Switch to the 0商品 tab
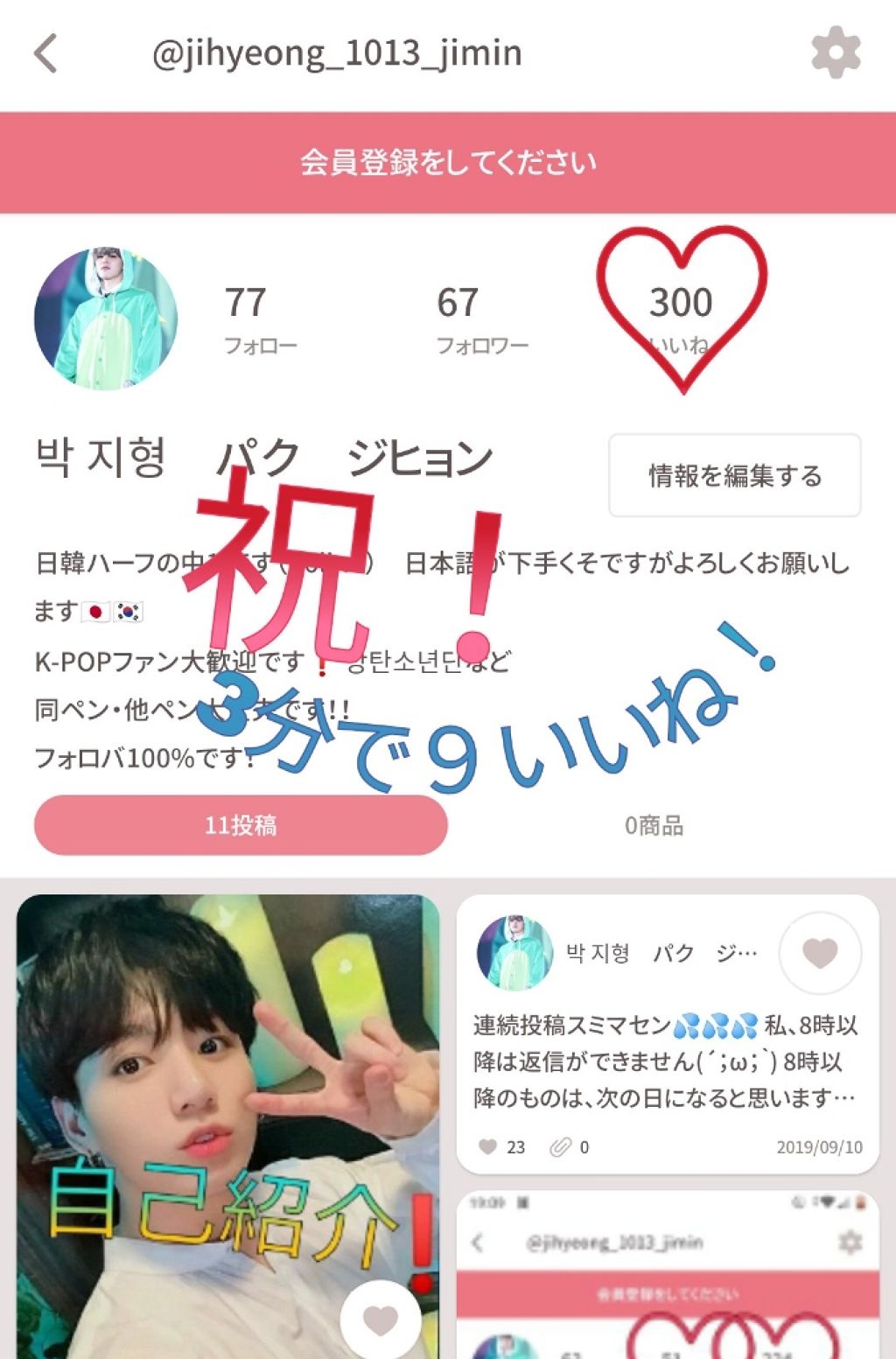896x1359 pixels. click(654, 825)
